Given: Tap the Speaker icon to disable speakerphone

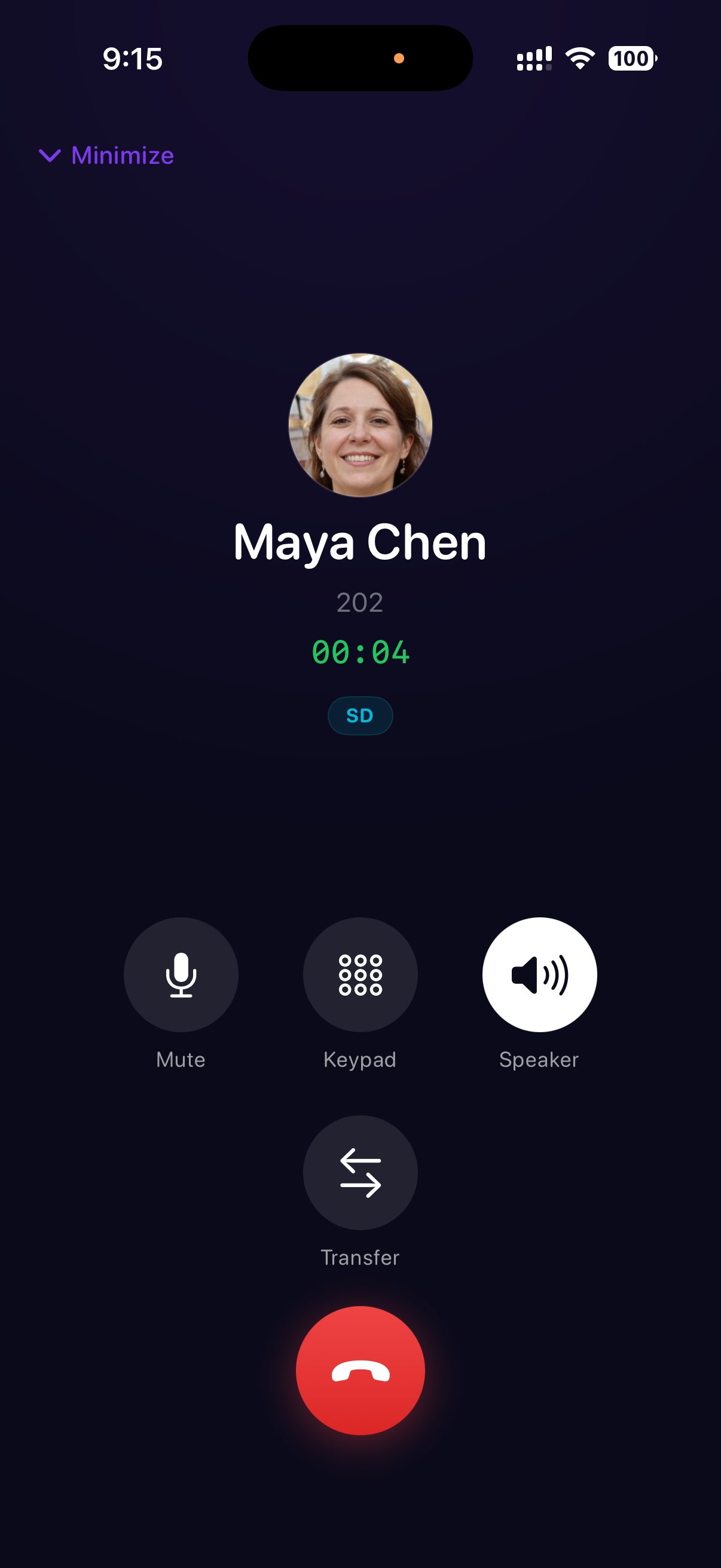Looking at the screenshot, I should (539, 975).
